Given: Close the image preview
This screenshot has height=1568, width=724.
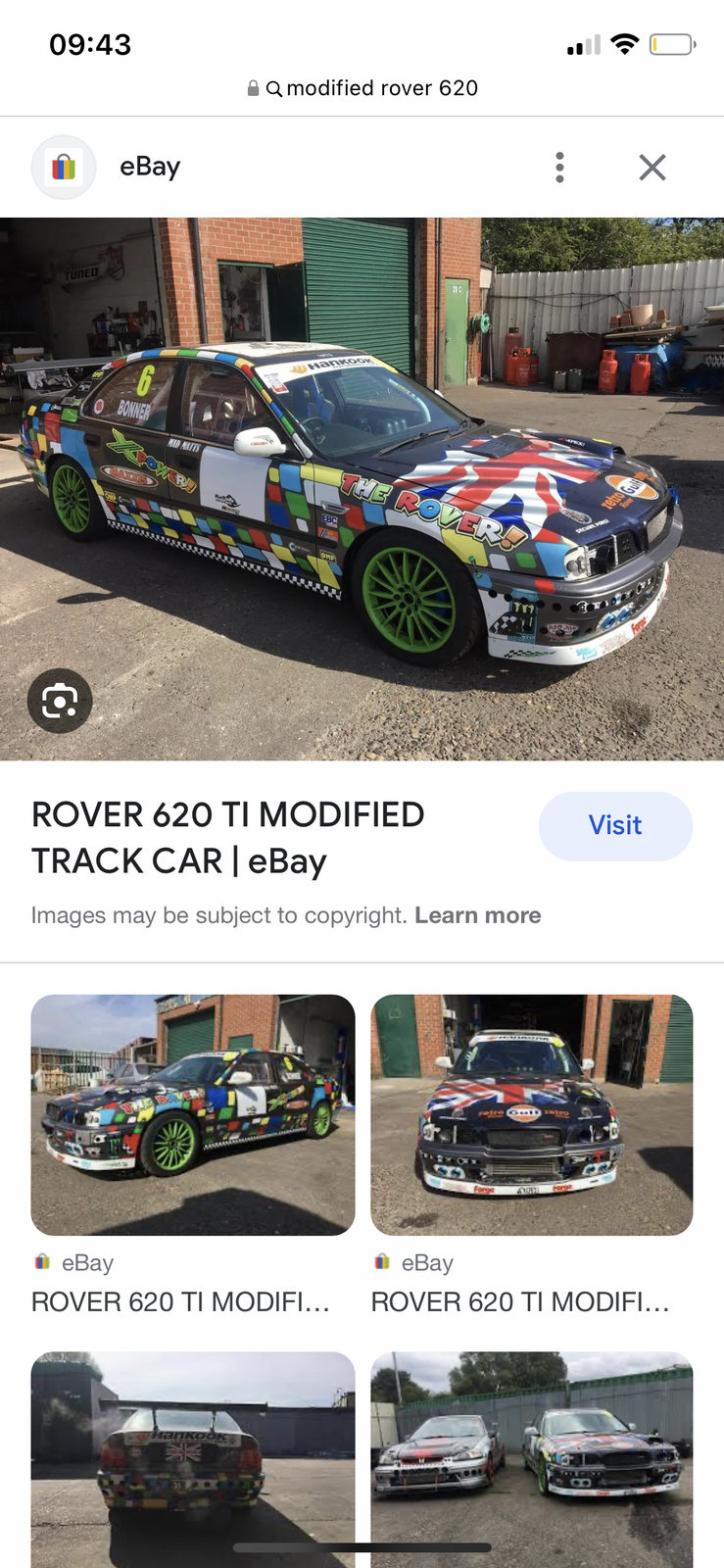Looking at the screenshot, I should 652,168.
